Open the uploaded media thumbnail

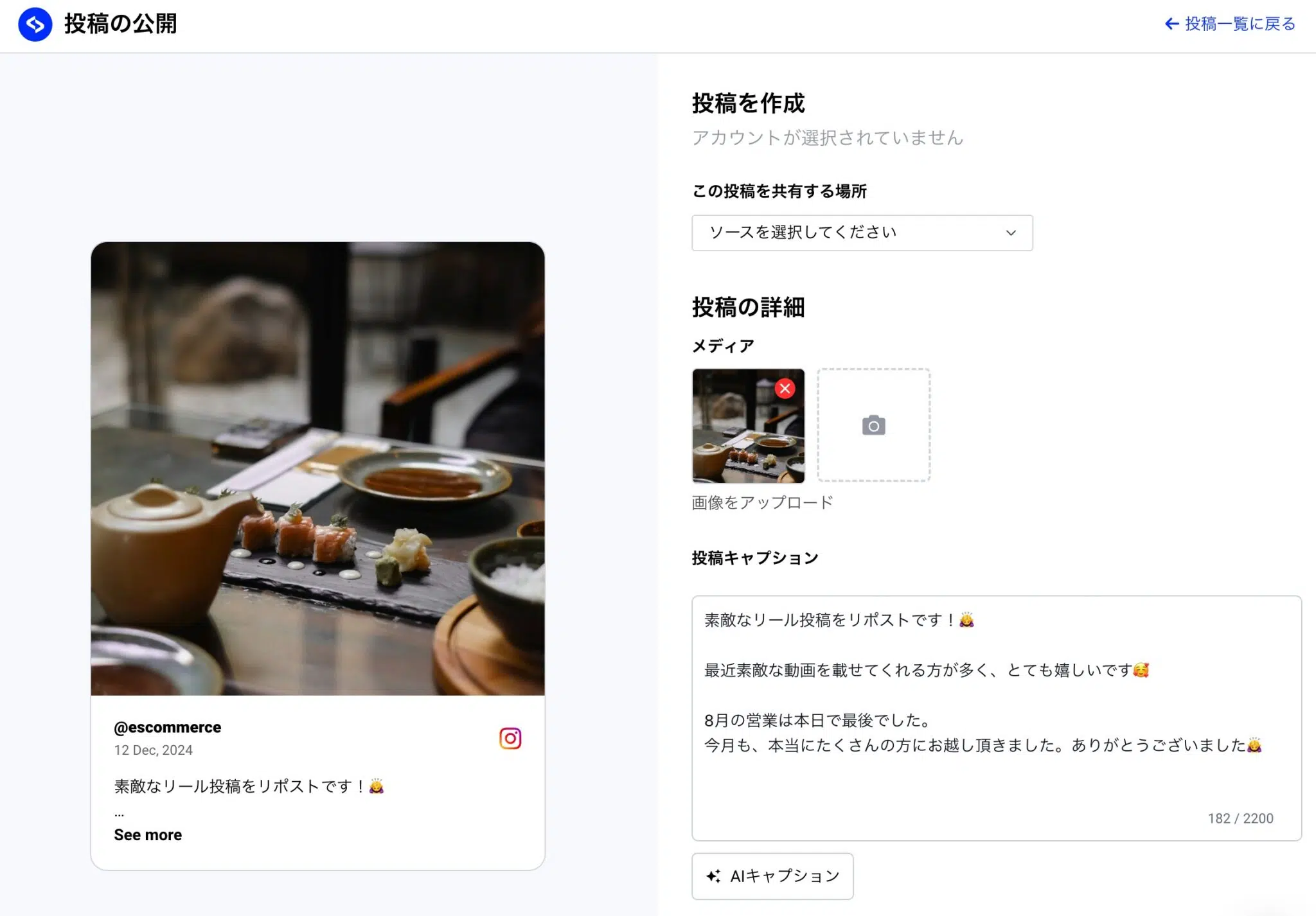tap(739, 437)
